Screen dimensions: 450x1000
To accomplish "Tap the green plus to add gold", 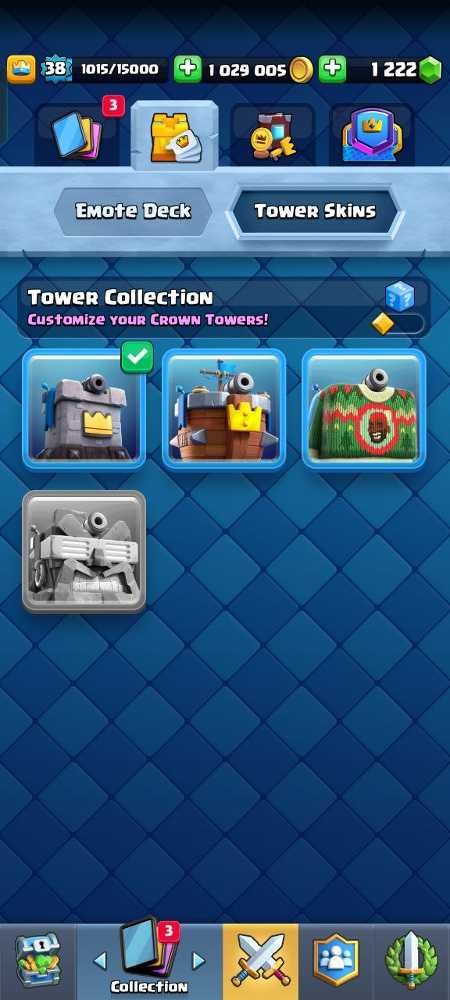I will [x=187, y=70].
